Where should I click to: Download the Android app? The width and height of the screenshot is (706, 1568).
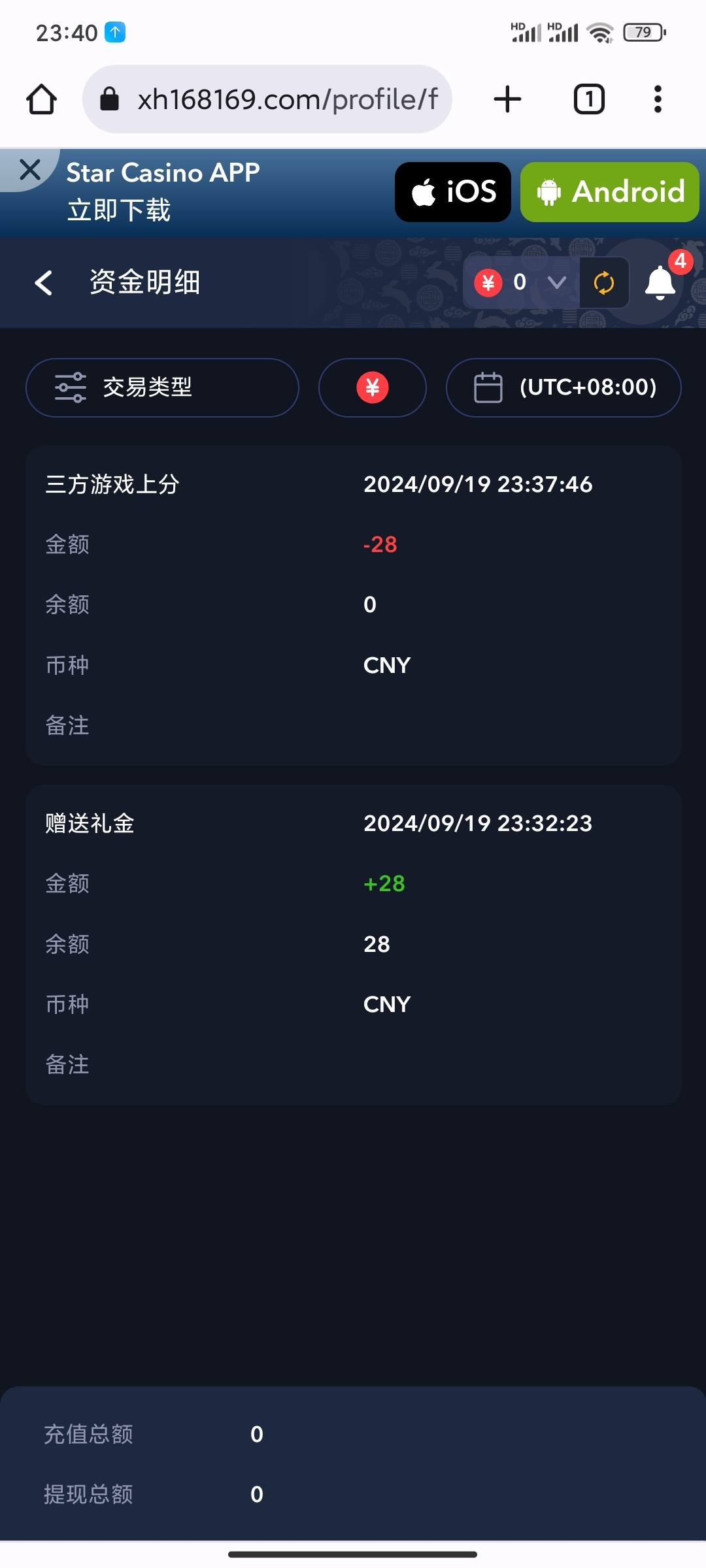[x=609, y=192]
